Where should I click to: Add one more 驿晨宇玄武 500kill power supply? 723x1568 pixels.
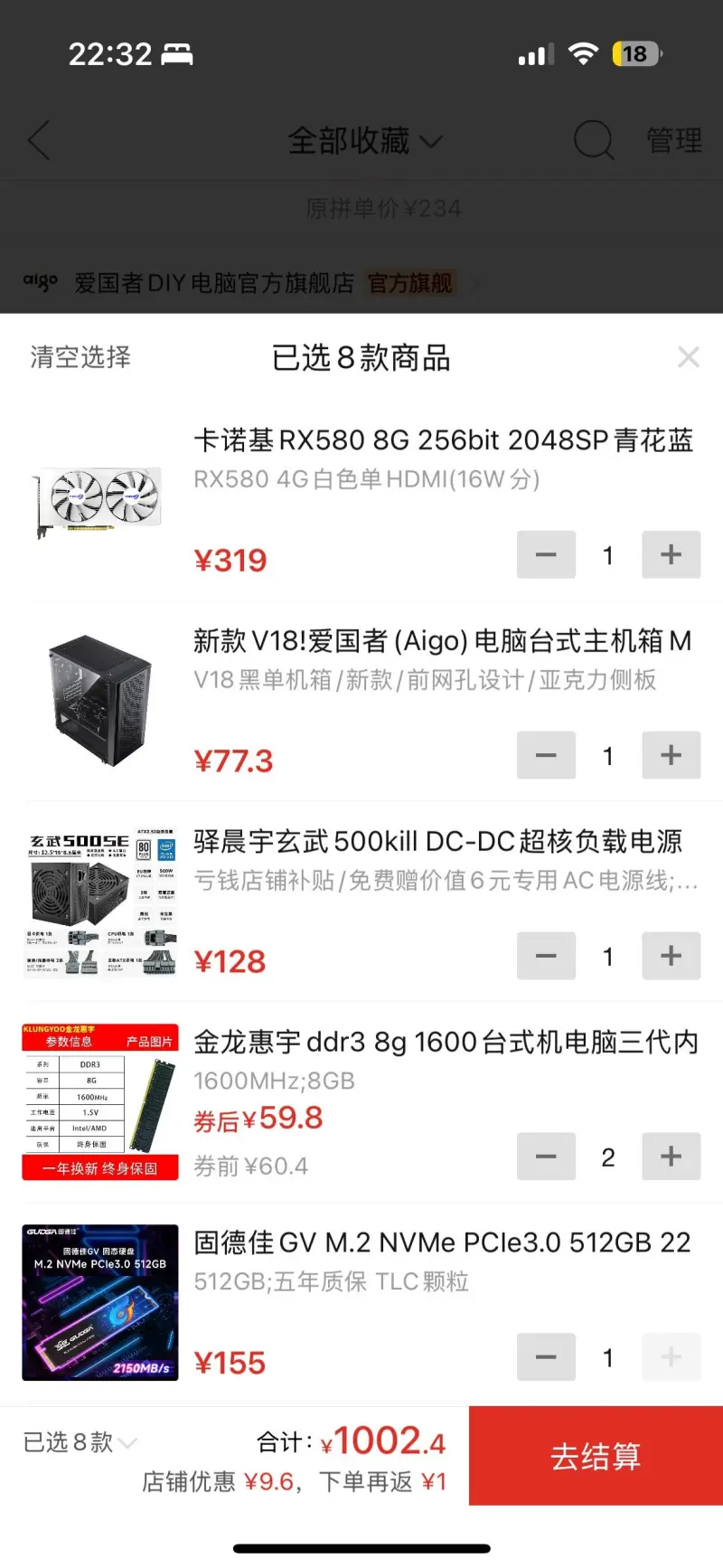coord(671,956)
